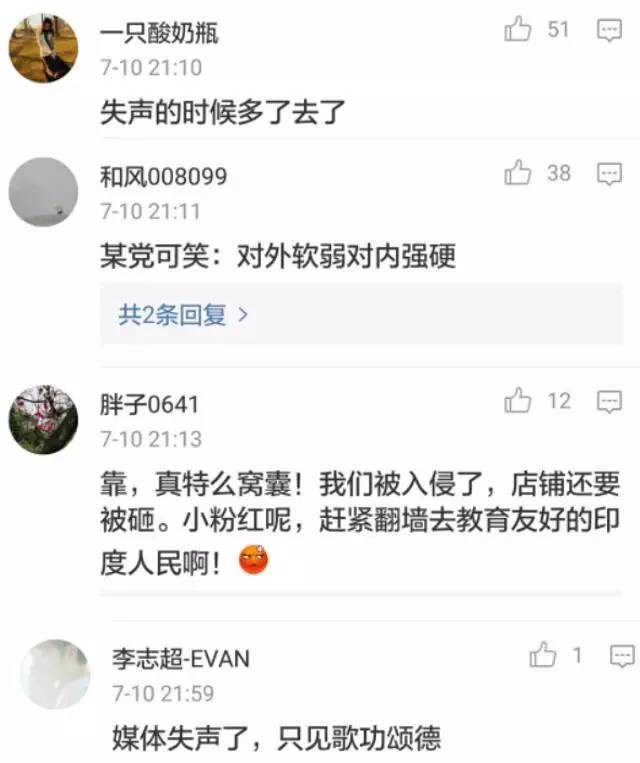Expand 共2条回复 replies
Viewport: 640px width, 763px height.
coord(183,315)
